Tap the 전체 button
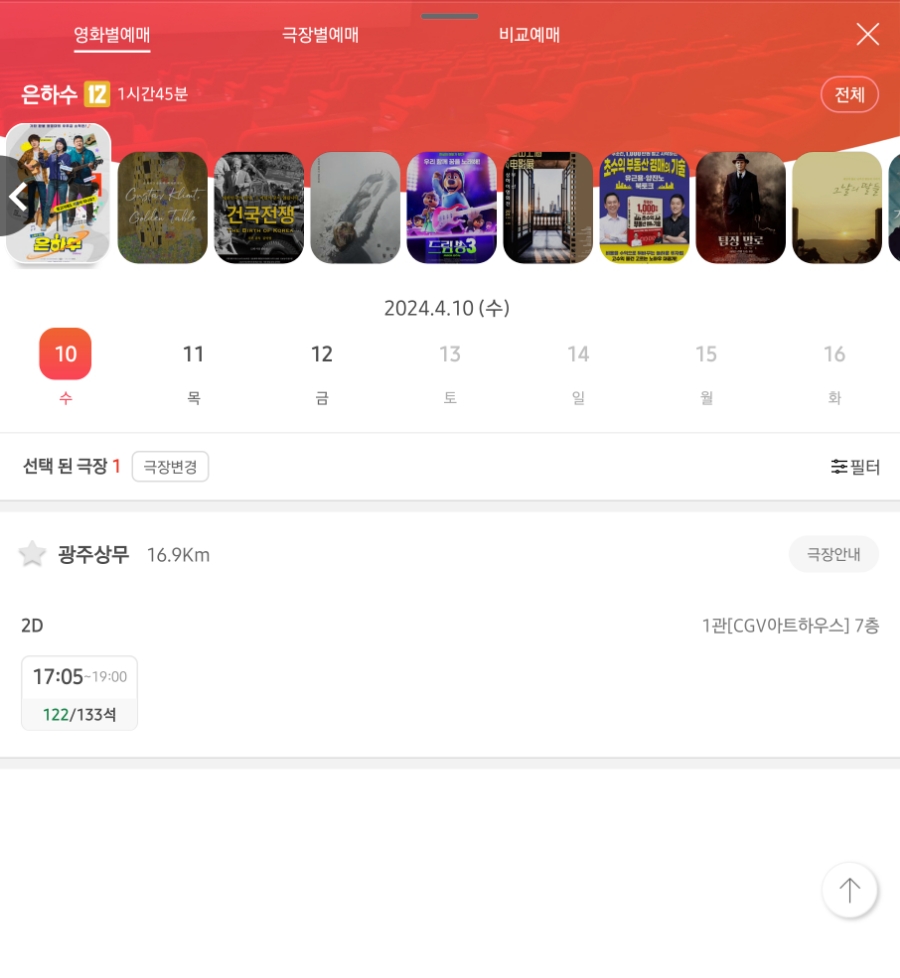 [849, 95]
